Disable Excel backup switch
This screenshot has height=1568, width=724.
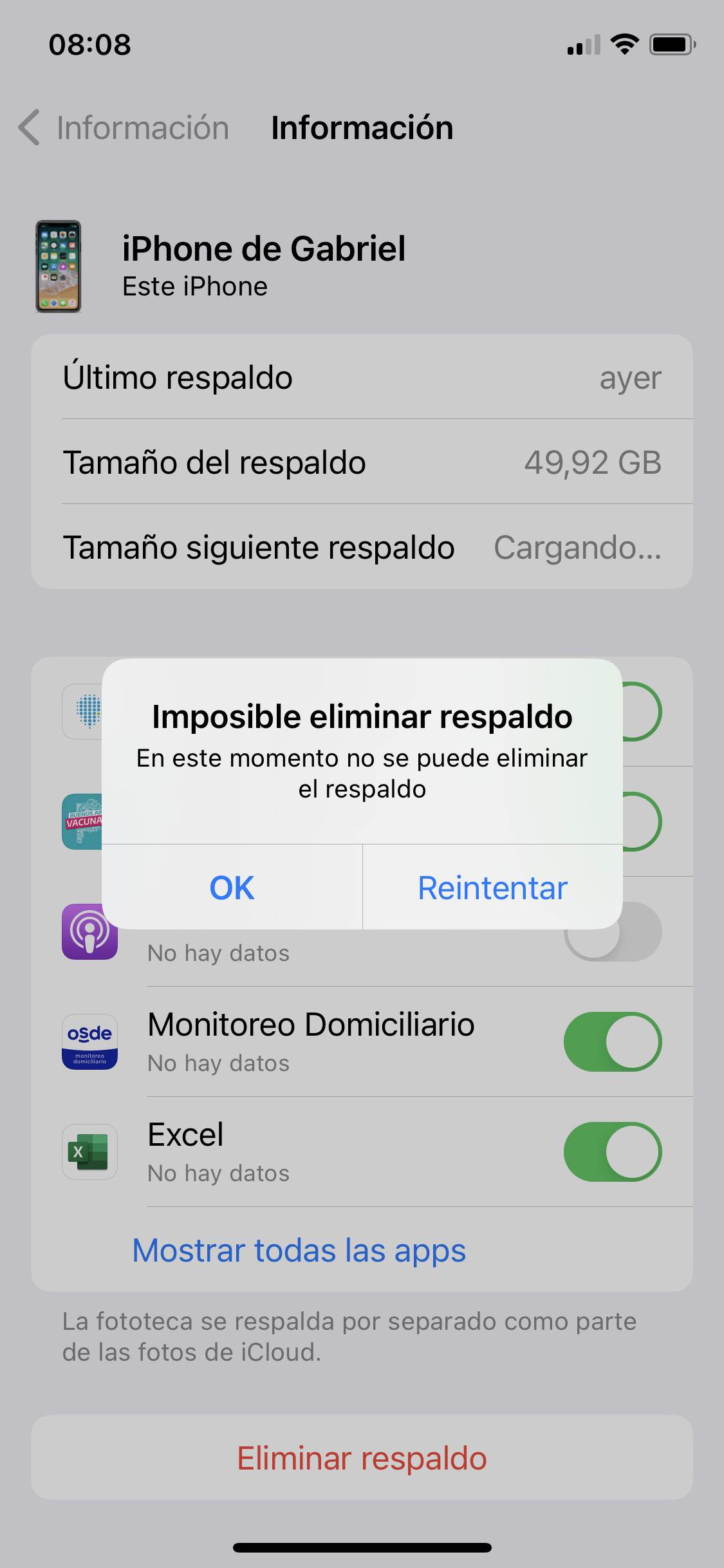(x=612, y=1152)
